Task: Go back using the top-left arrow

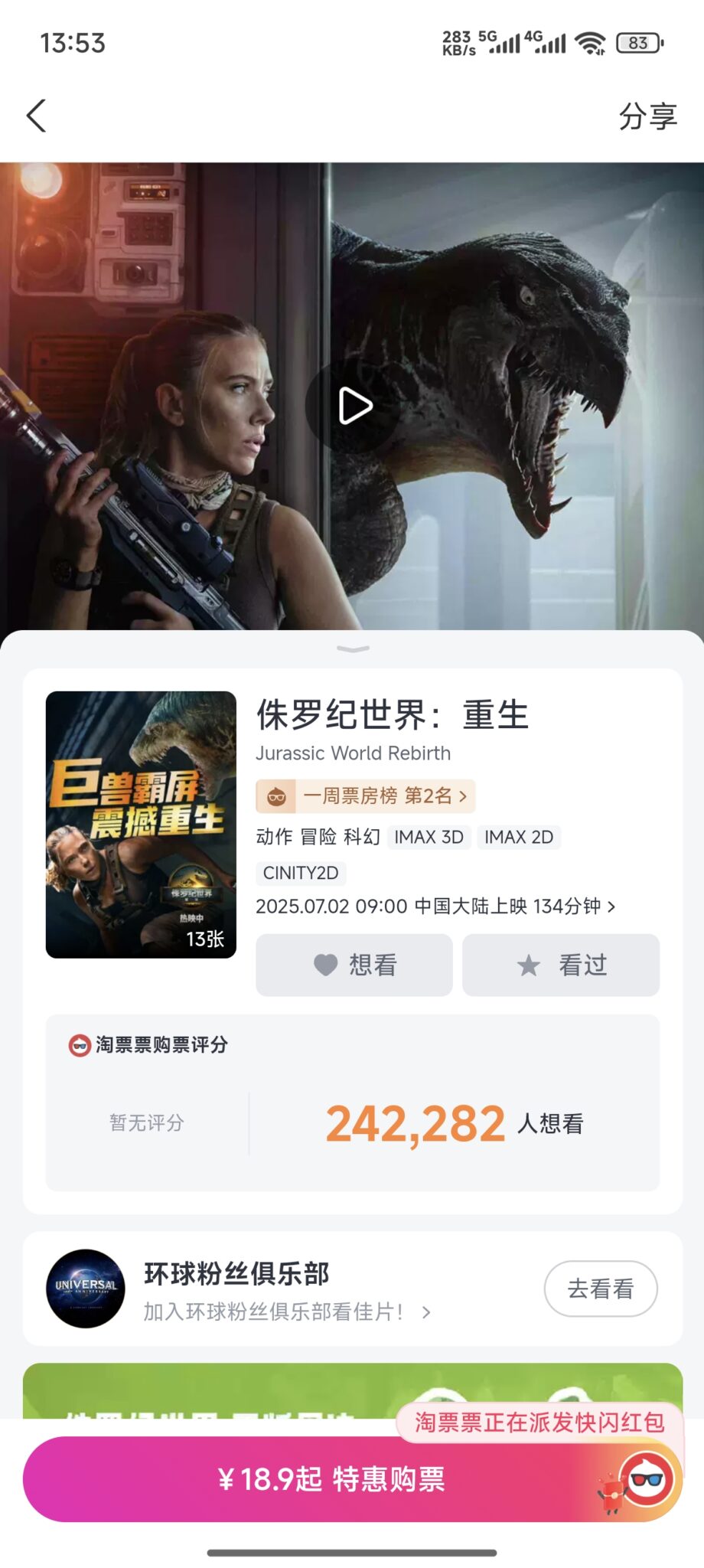Action: pyautogui.click(x=37, y=116)
